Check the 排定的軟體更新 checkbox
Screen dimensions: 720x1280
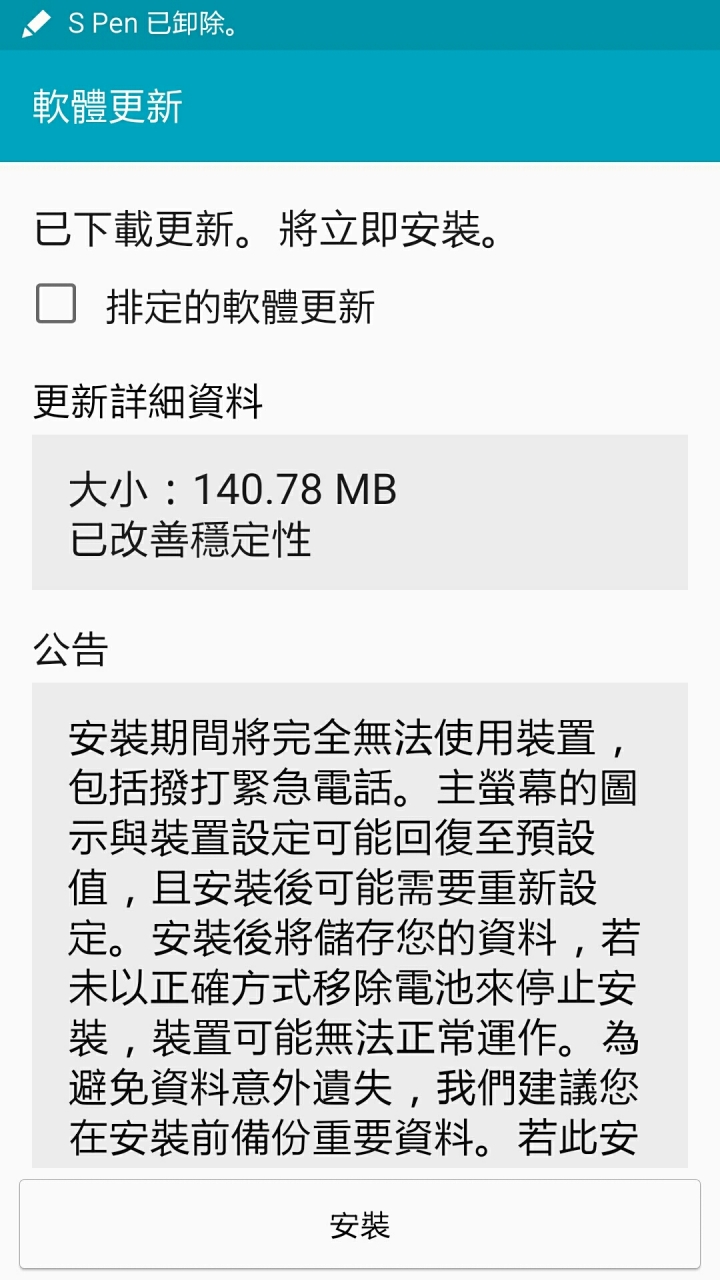[x=56, y=304]
